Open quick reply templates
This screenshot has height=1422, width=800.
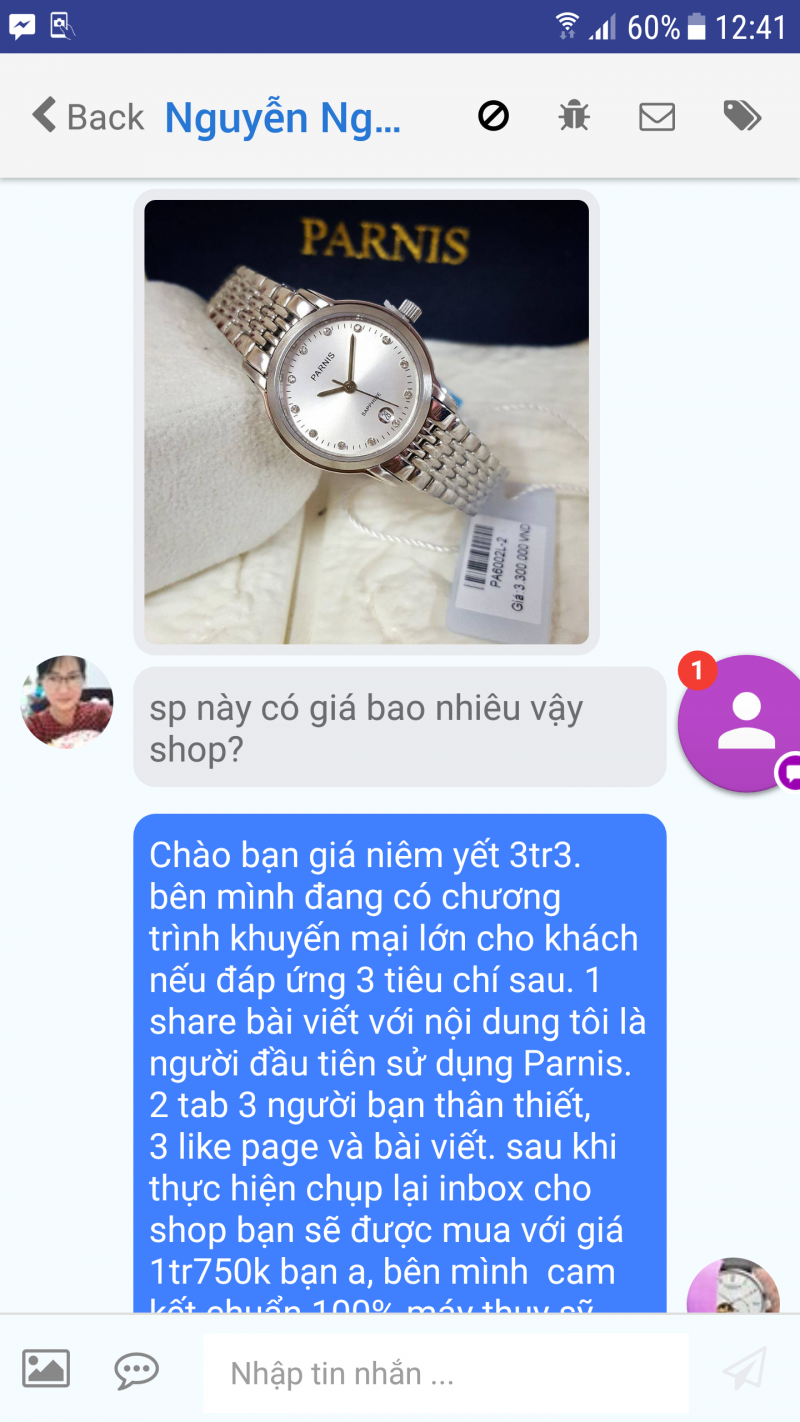coord(136,1370)
